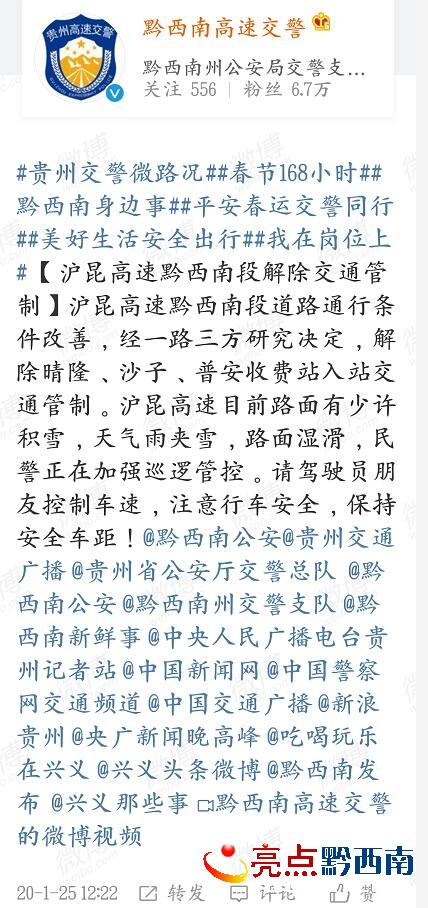The height and width of the screenshot is (908, 428).
Task: Open the 黔西南高速交警 account name
Action: 223,26
